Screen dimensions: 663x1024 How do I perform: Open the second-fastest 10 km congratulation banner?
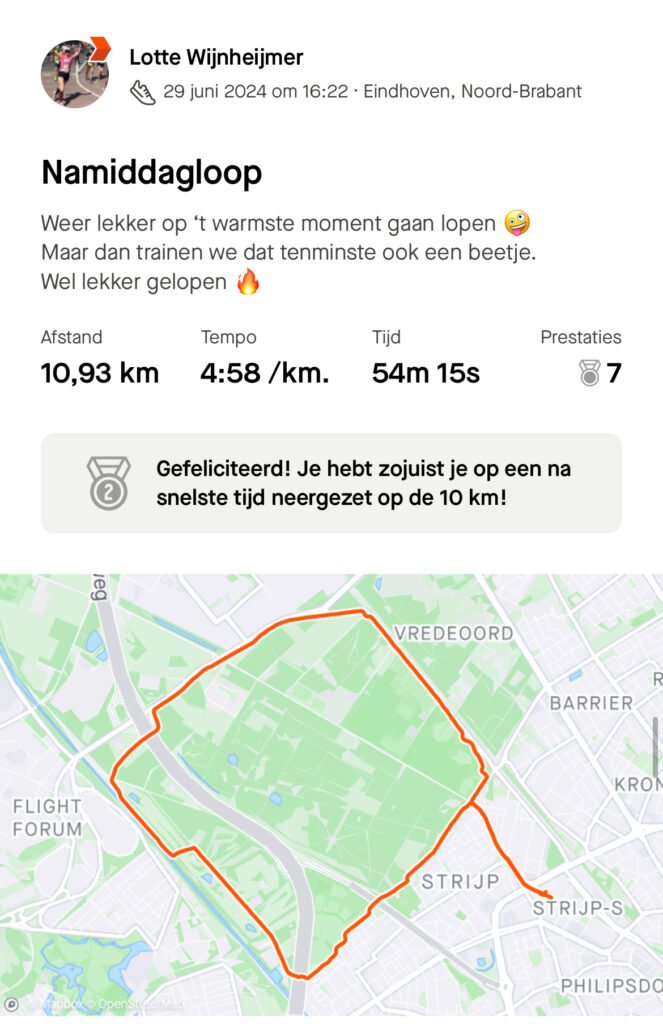(331, 482)
